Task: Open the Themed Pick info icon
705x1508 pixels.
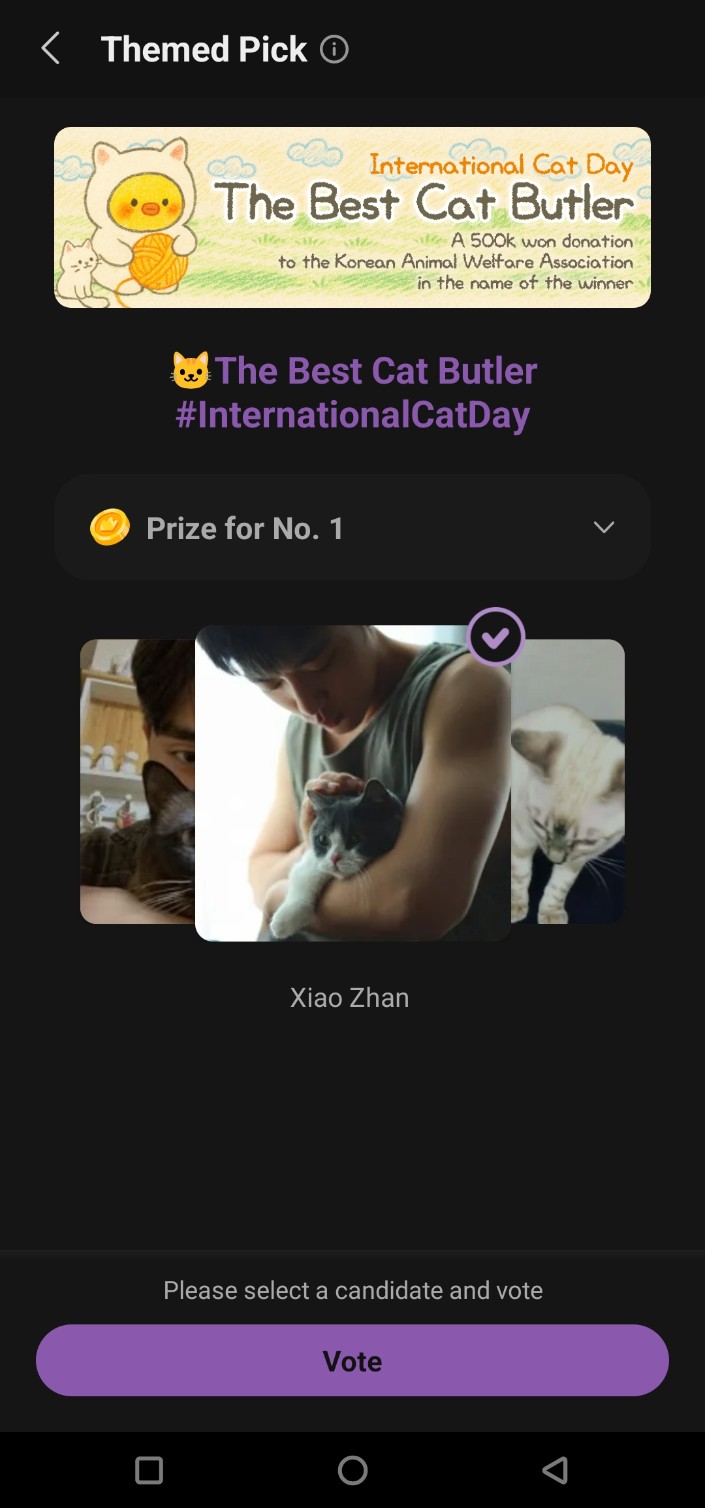Action: point(334,49)
